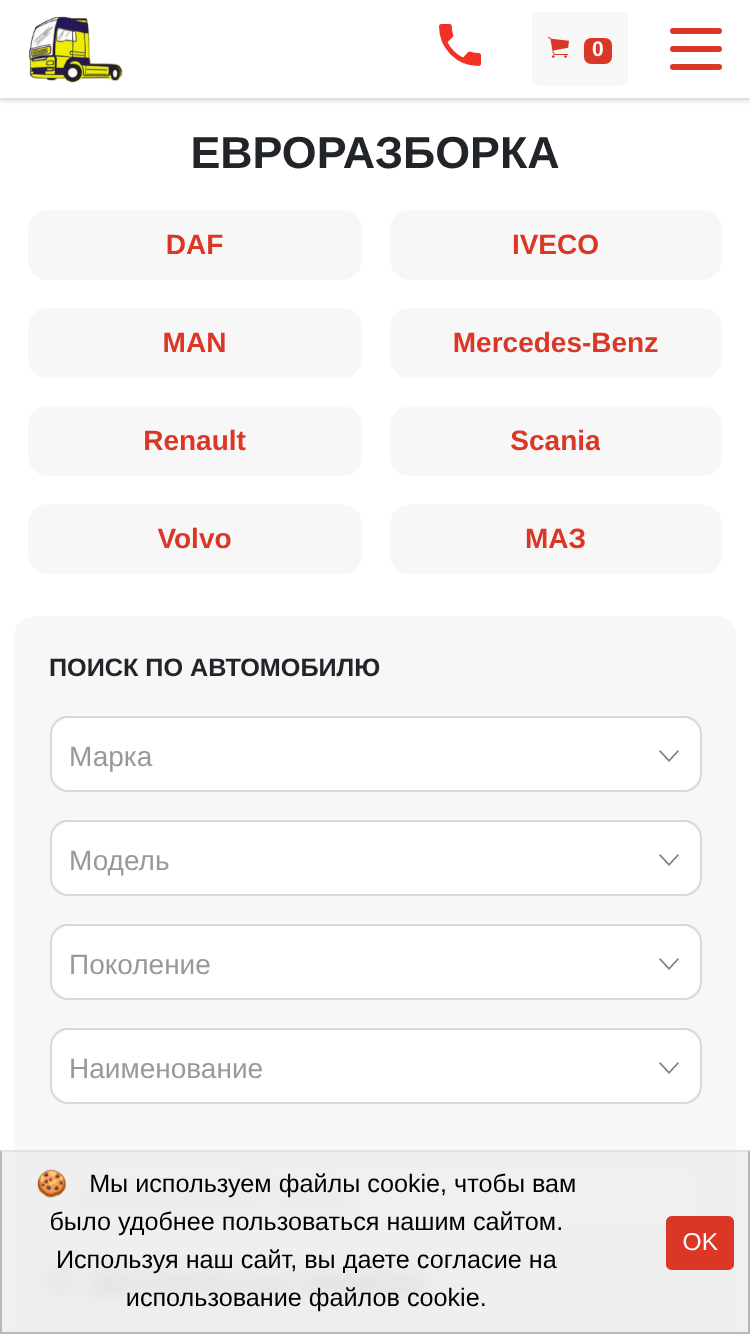Open Renault parts
This screenshot has width=750, height=1334.
point(195,441)
